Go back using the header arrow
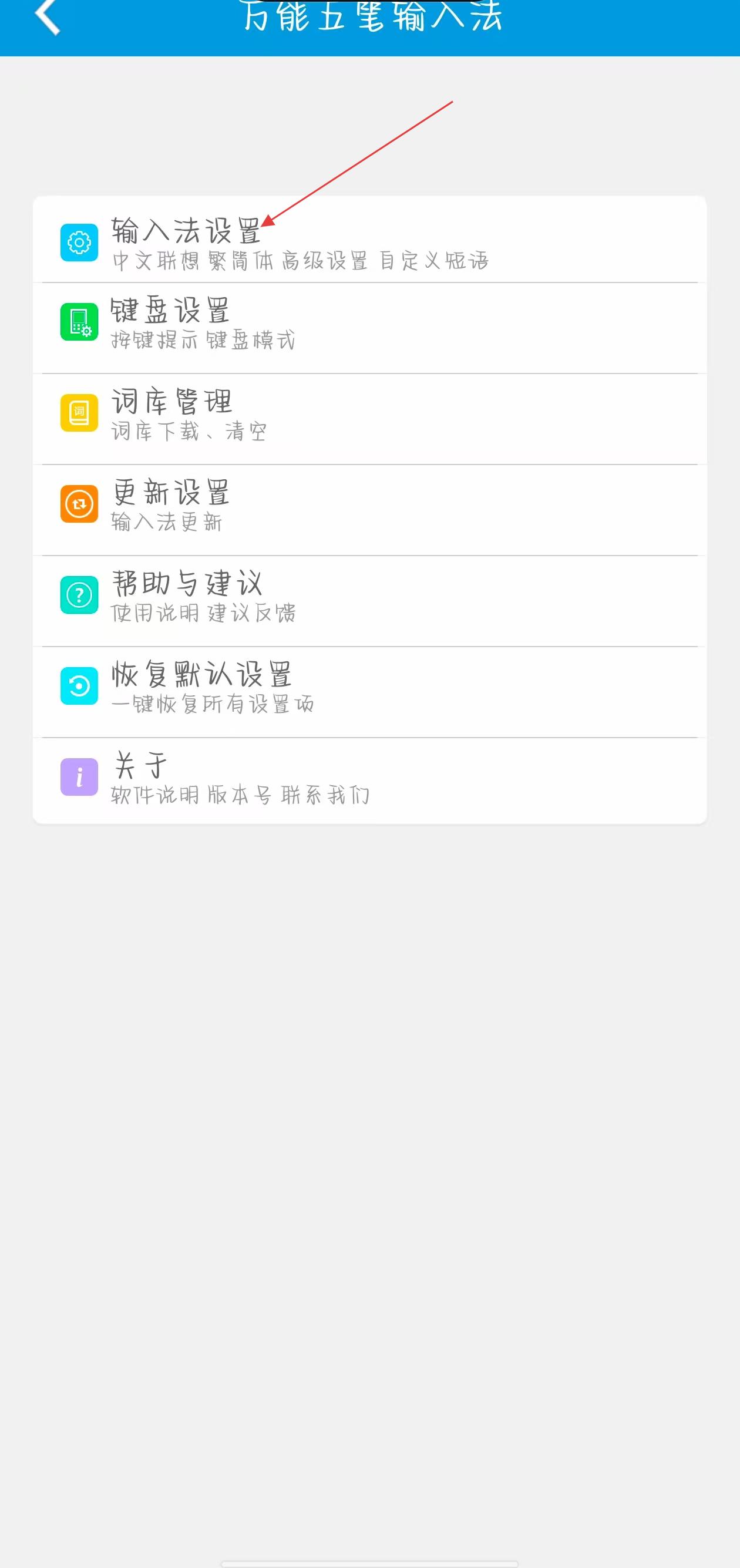 48,16
